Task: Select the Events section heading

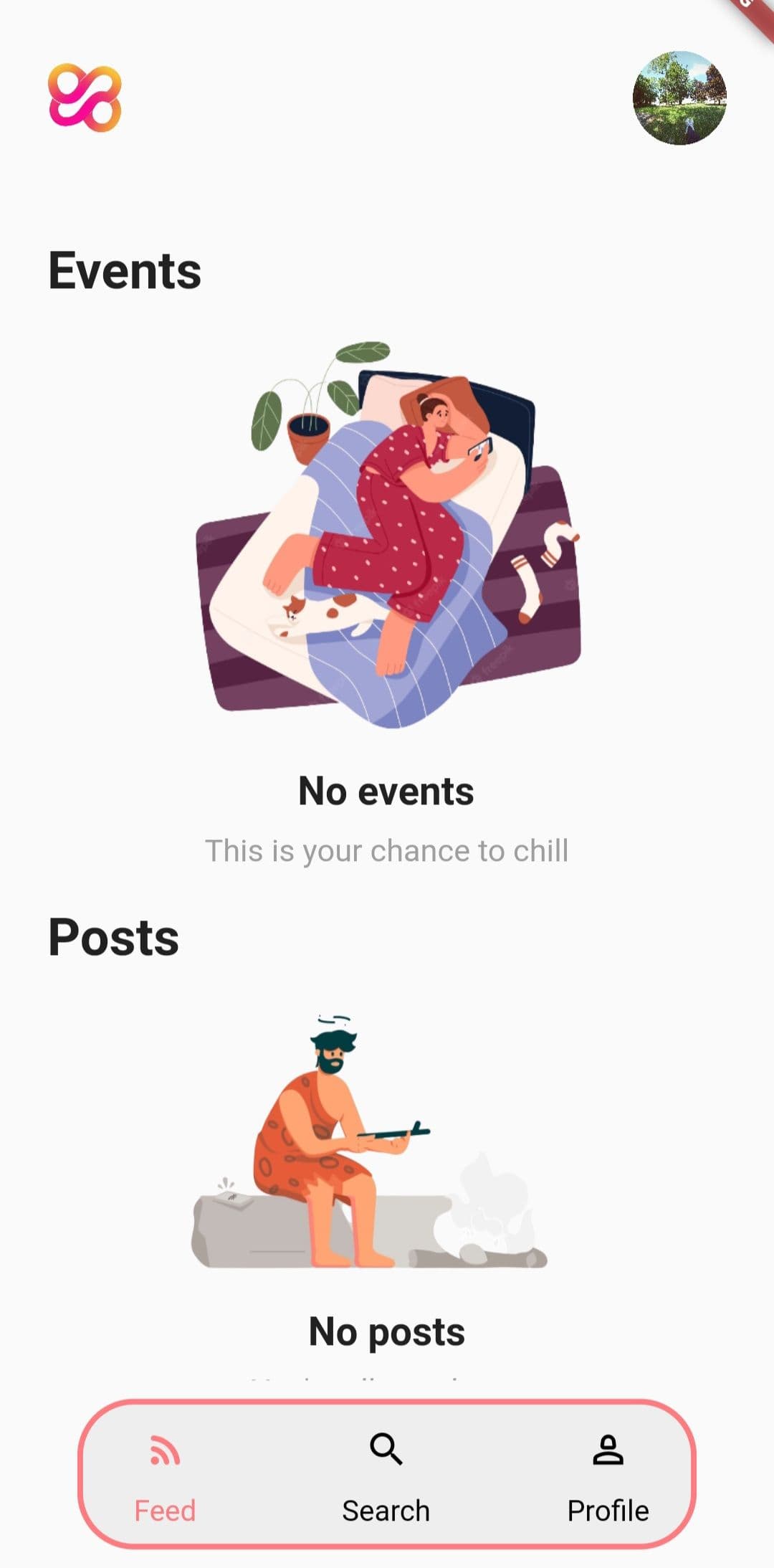Action: coord(125,269)
